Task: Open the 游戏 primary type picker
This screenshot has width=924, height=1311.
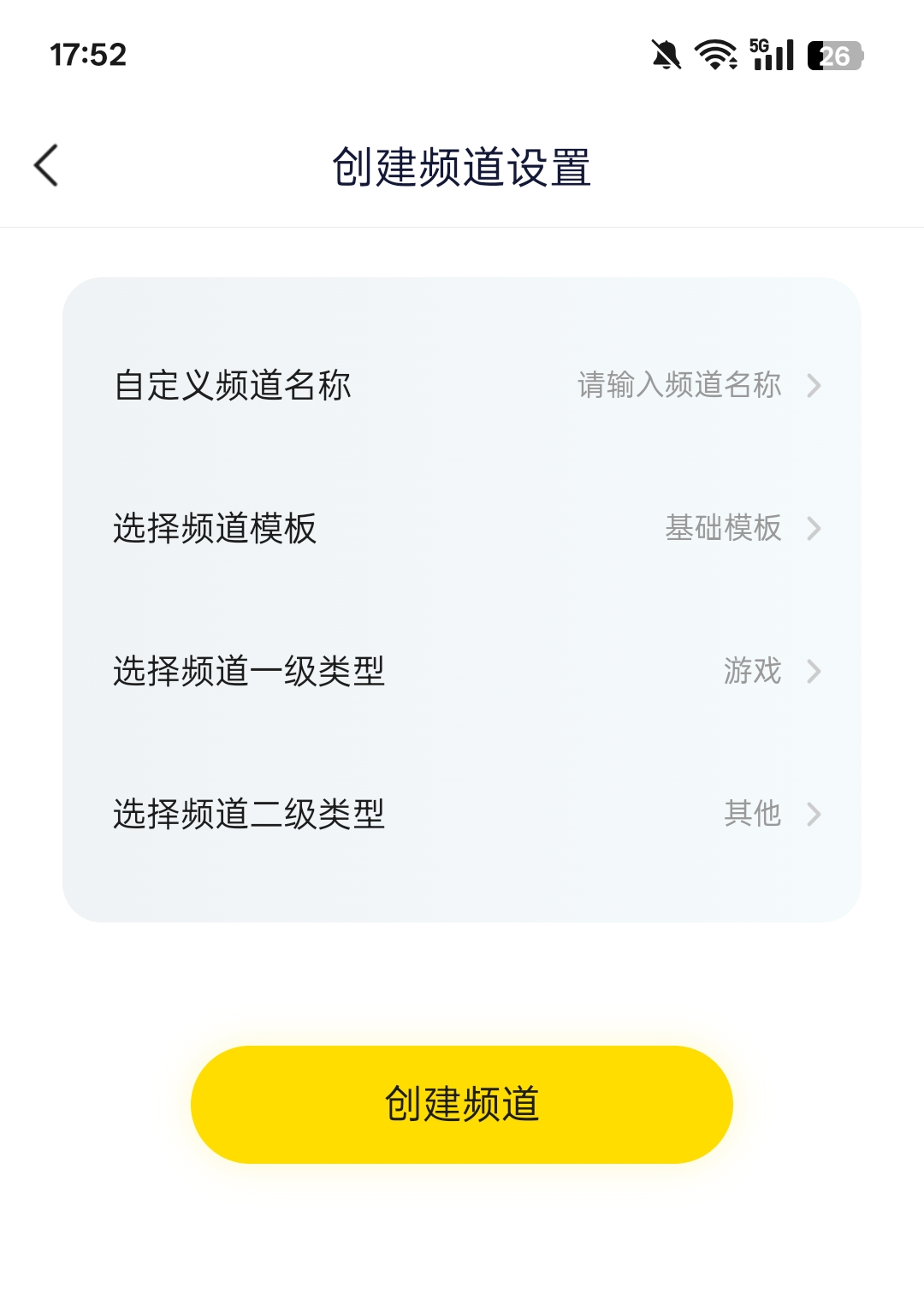Action: coord(751,673)
